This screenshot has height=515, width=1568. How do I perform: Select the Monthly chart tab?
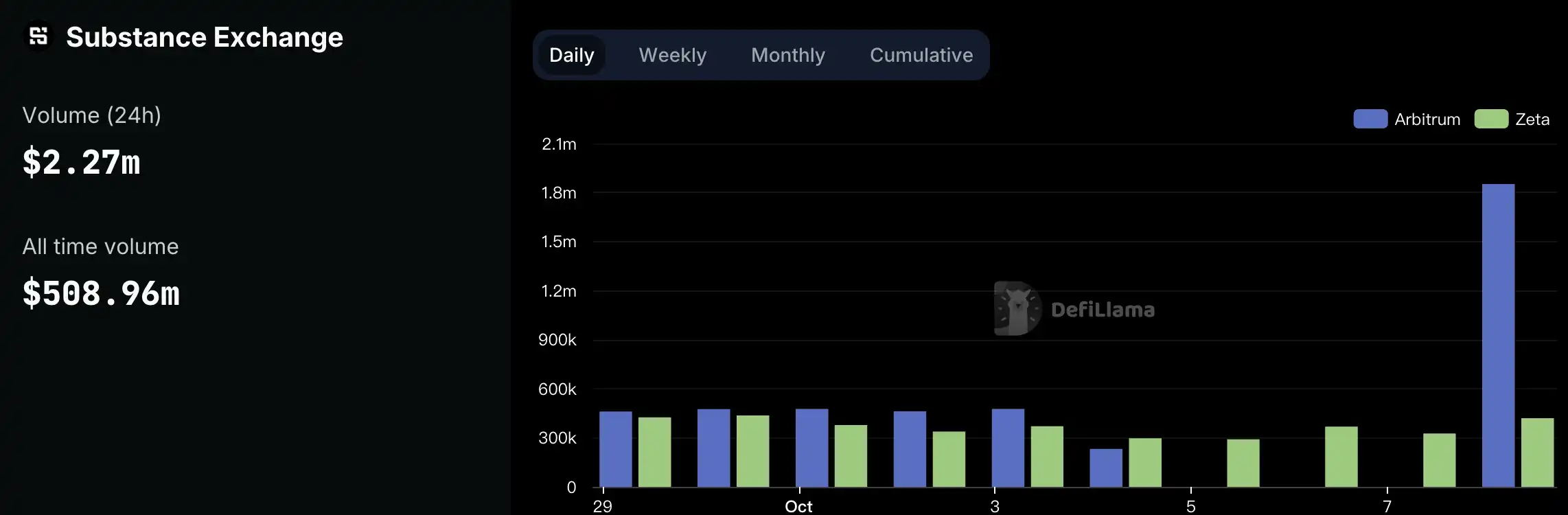(x=787, y=55)
